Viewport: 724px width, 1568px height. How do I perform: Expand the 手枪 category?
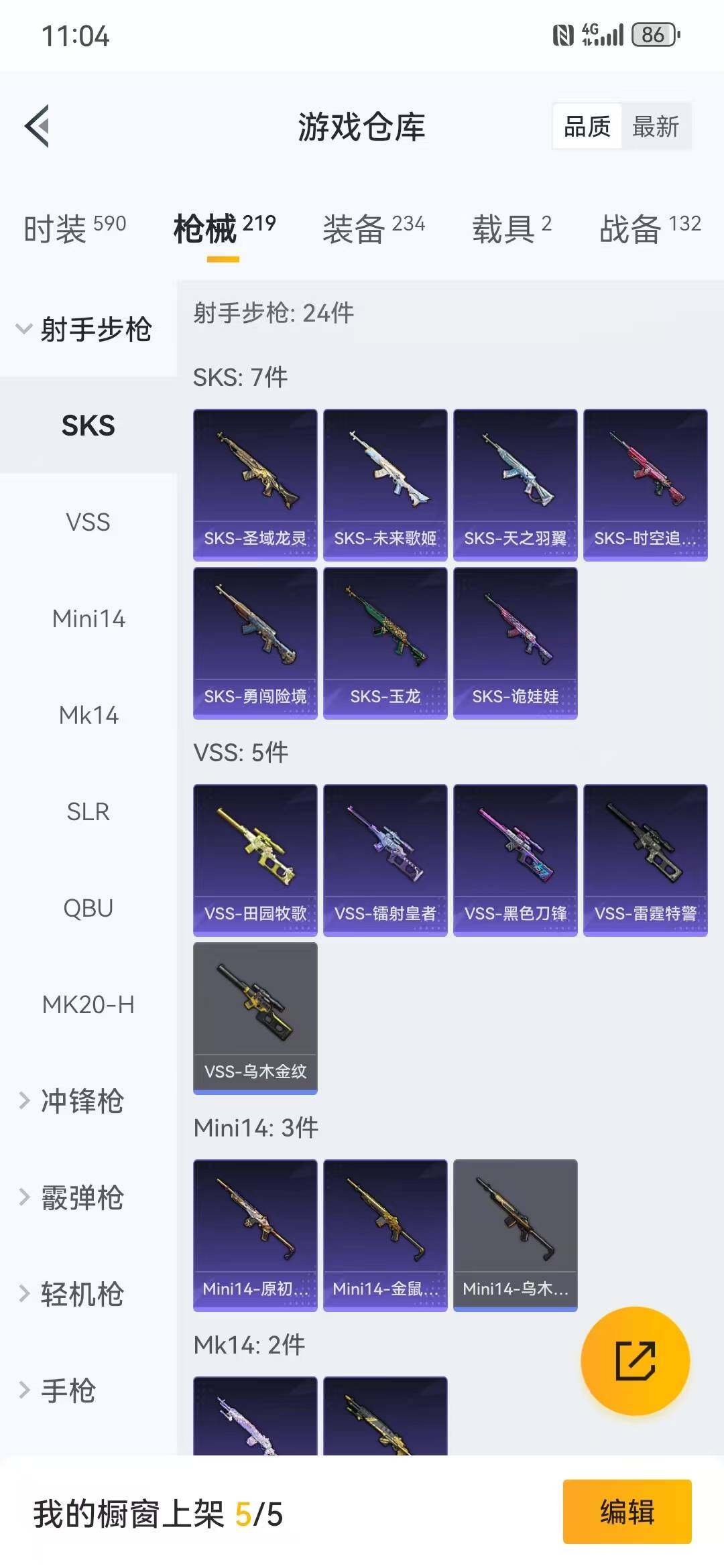tap(67, 1390)
